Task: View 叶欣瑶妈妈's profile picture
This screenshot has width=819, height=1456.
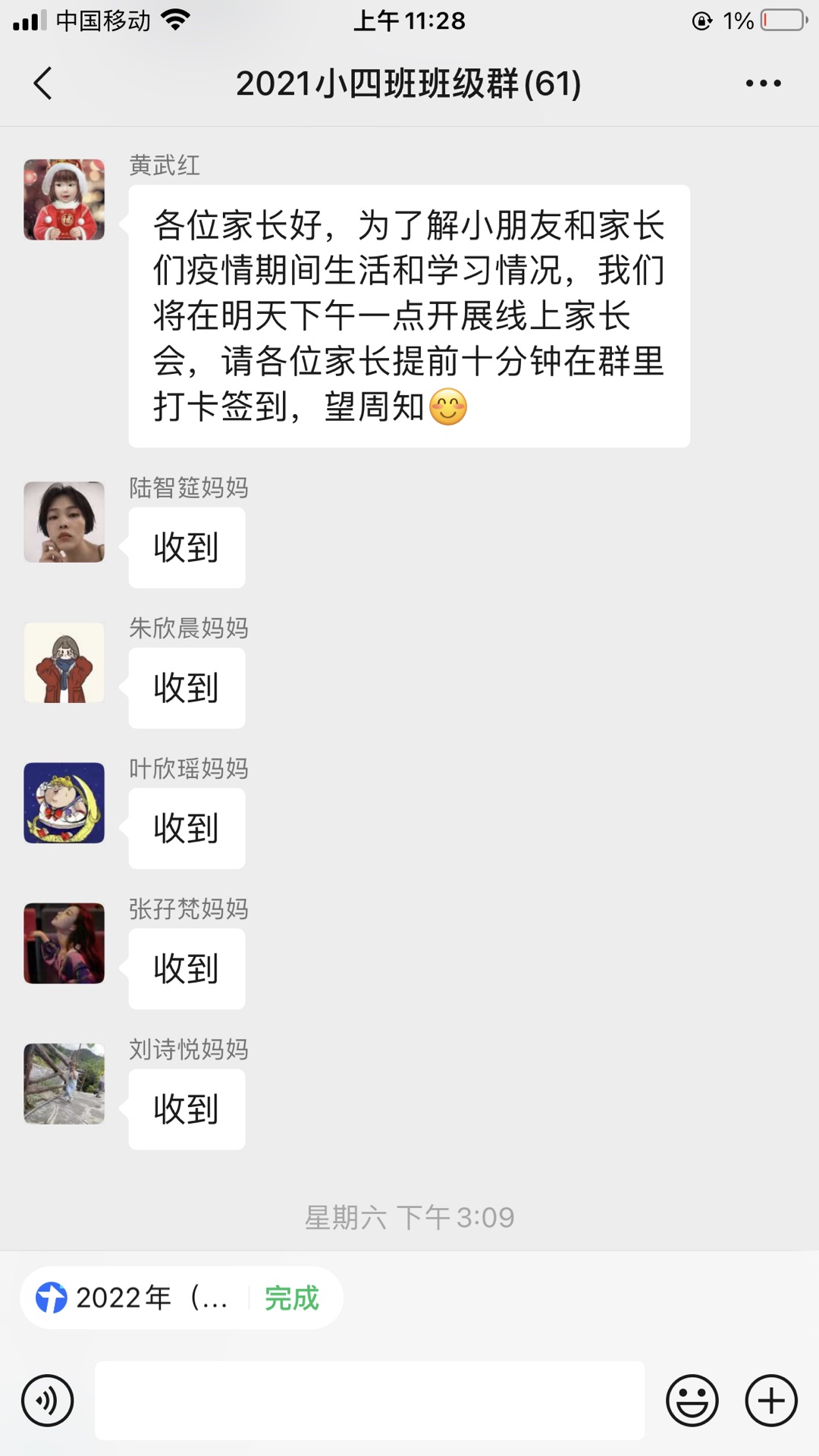Action: click(64, 802)
